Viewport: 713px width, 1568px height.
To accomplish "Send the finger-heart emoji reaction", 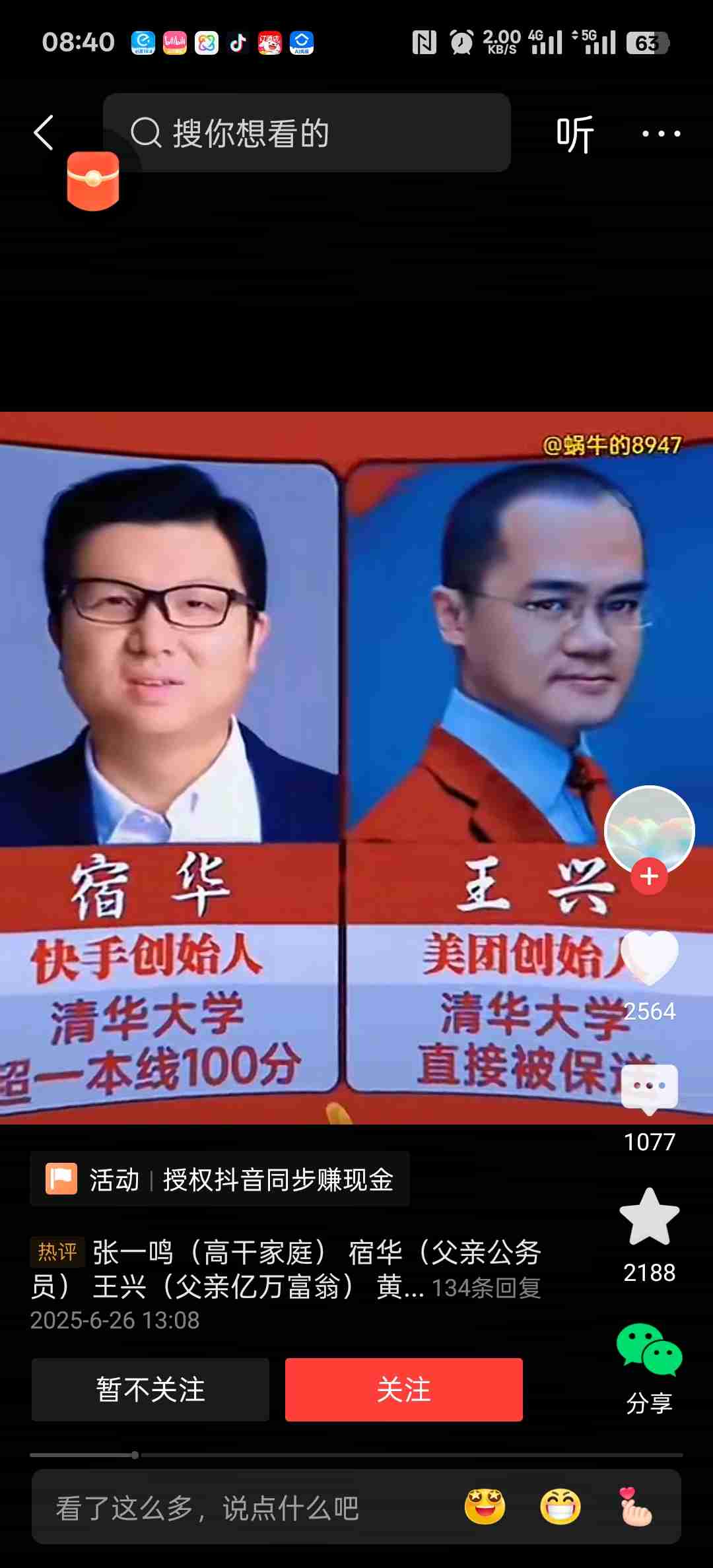I will click(x=634, y=1507).
